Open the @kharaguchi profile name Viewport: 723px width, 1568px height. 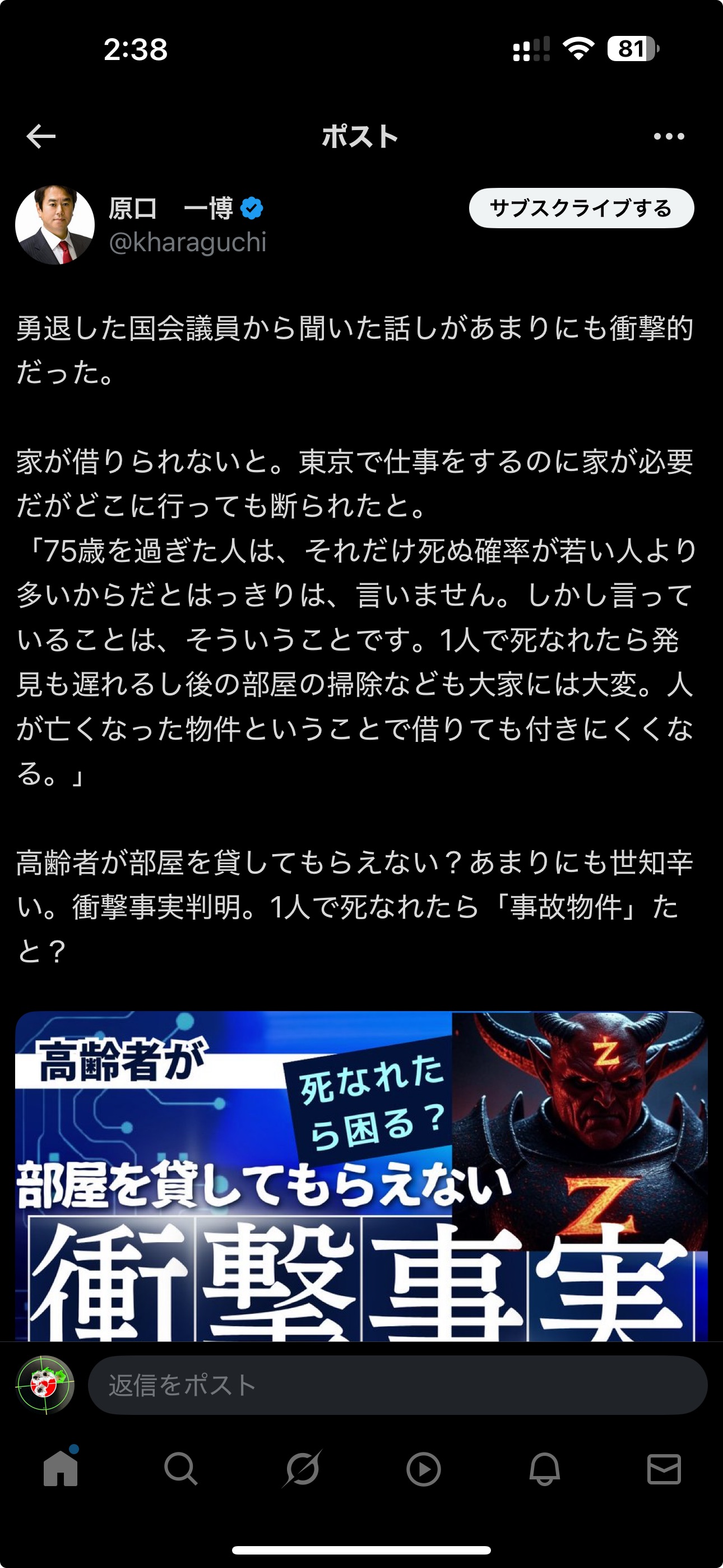[187, 242]
